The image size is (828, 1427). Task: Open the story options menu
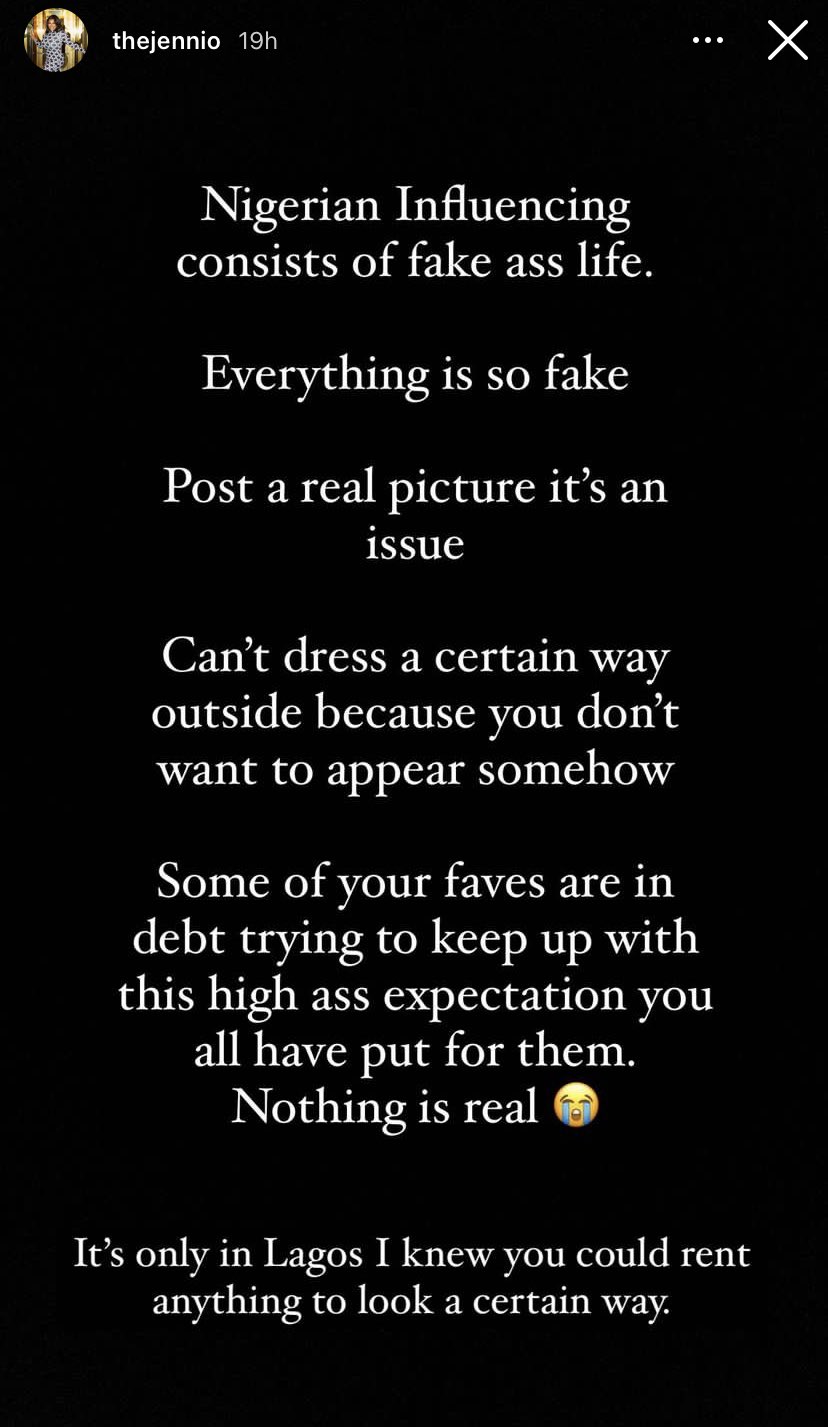click(x=708, y=41)
